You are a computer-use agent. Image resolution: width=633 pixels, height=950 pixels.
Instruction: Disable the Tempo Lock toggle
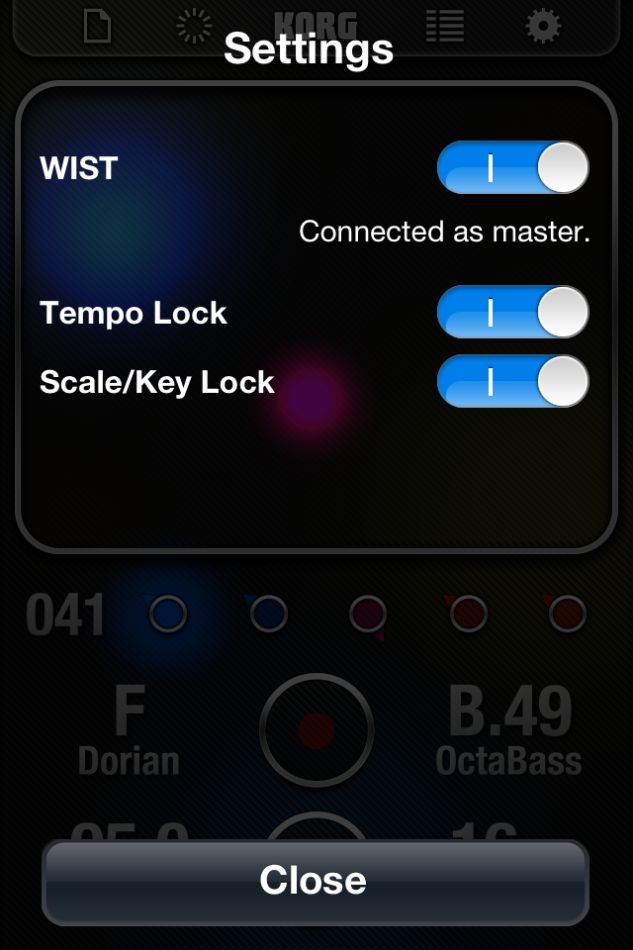[512, 312]
